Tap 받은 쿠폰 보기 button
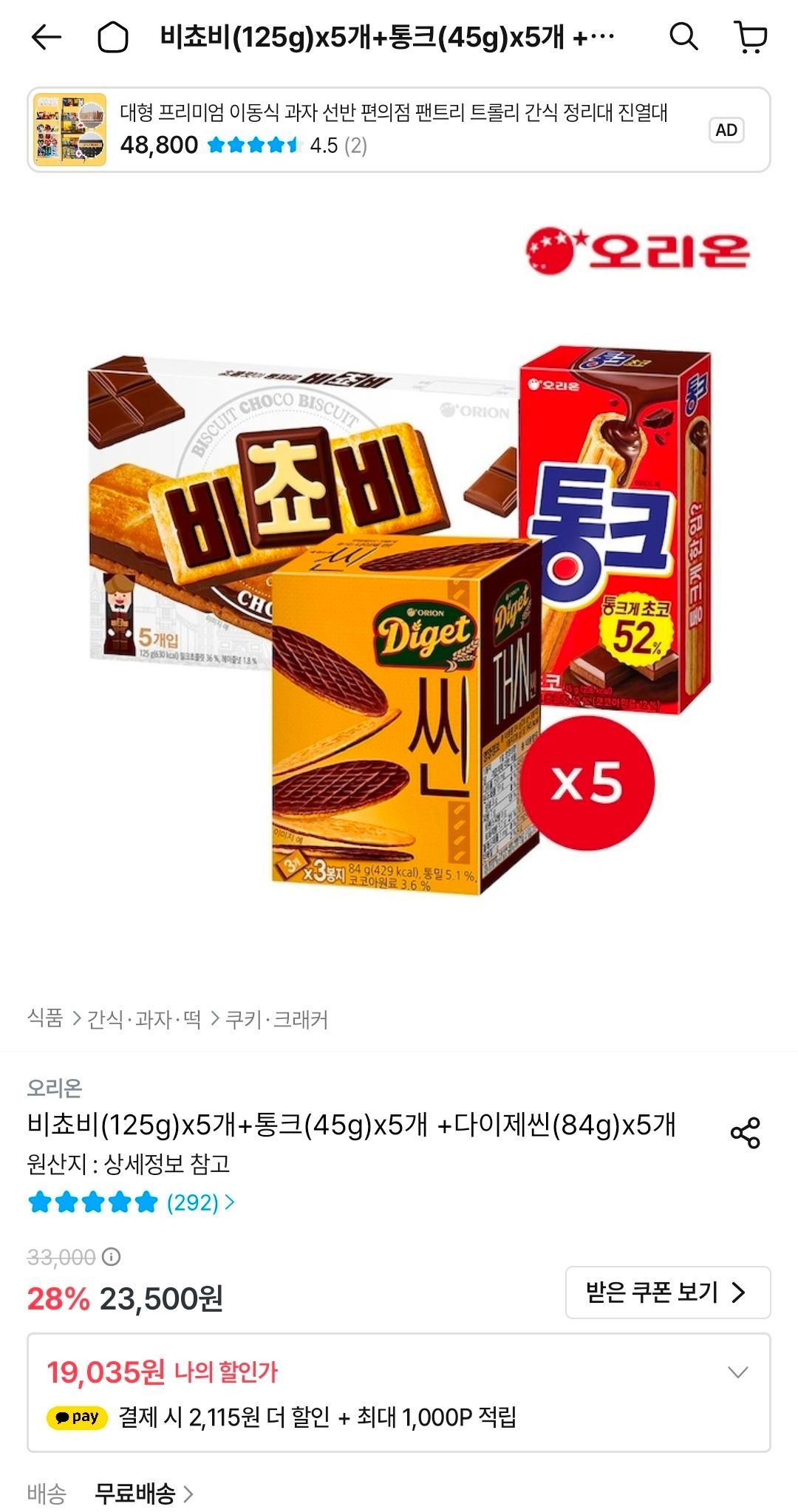The width and height of the screenshot is (798, 1512). (x=668, y=1293)
